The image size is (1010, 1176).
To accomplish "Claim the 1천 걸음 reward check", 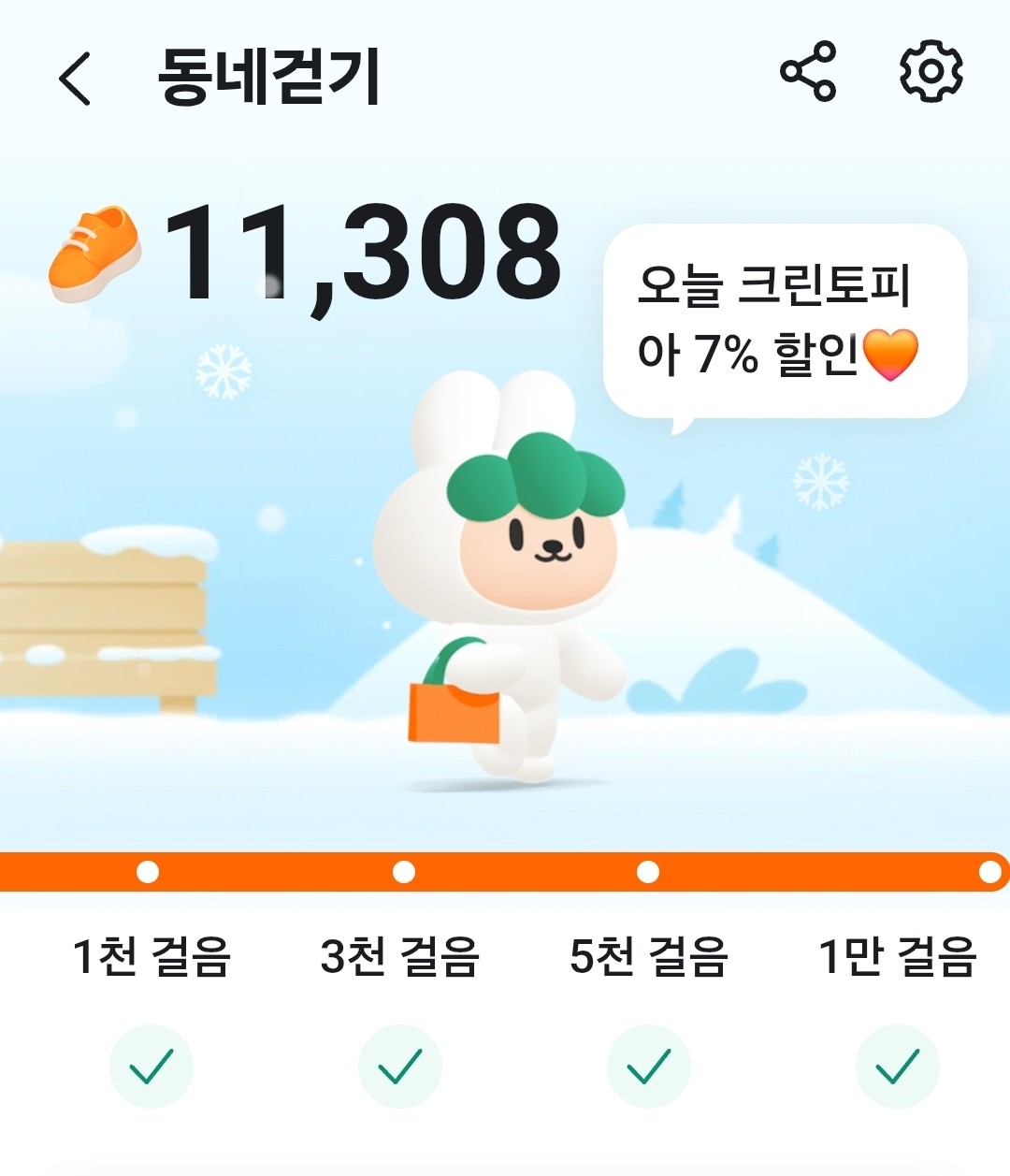I will pyautogui.click(x=151, y=1066).
